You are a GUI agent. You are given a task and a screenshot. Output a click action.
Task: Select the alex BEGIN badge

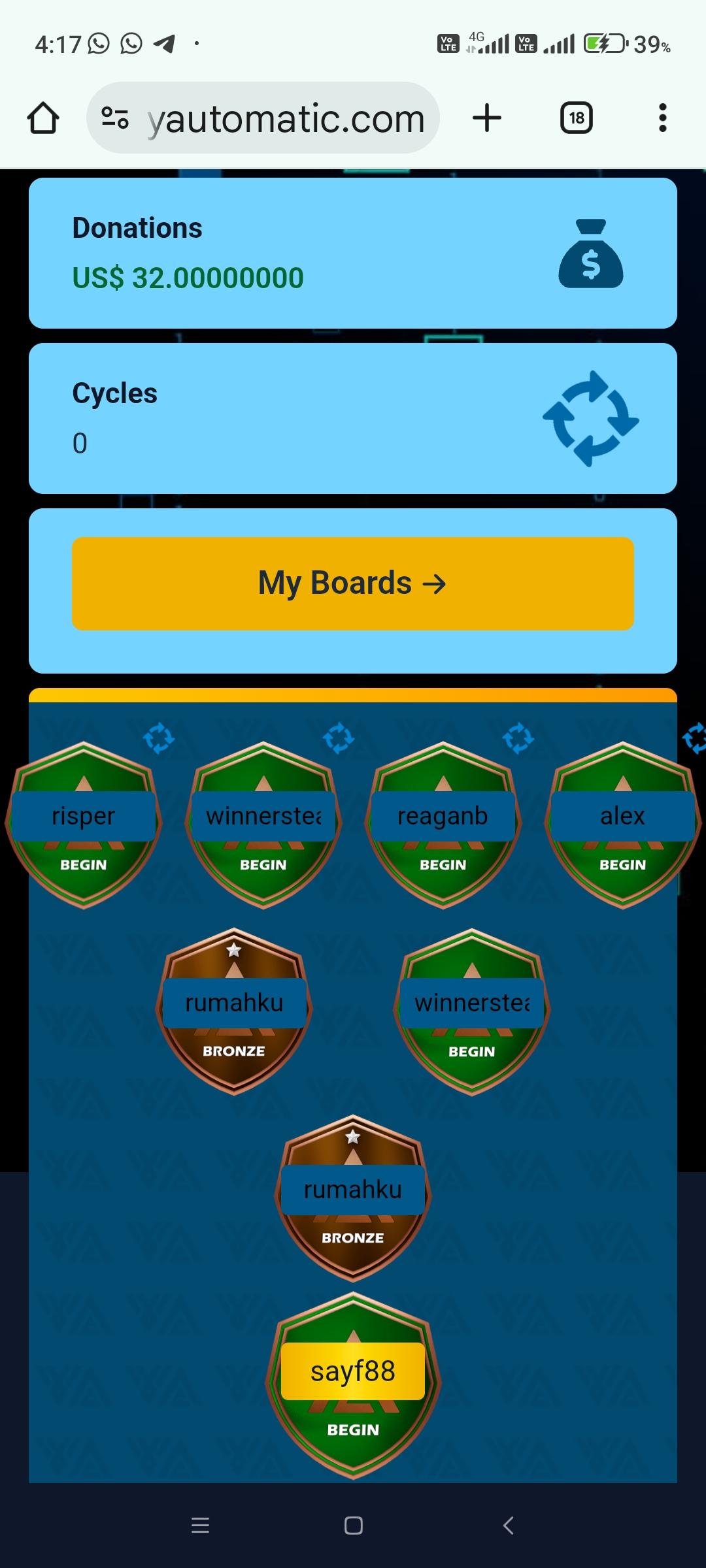click(622, 825)
